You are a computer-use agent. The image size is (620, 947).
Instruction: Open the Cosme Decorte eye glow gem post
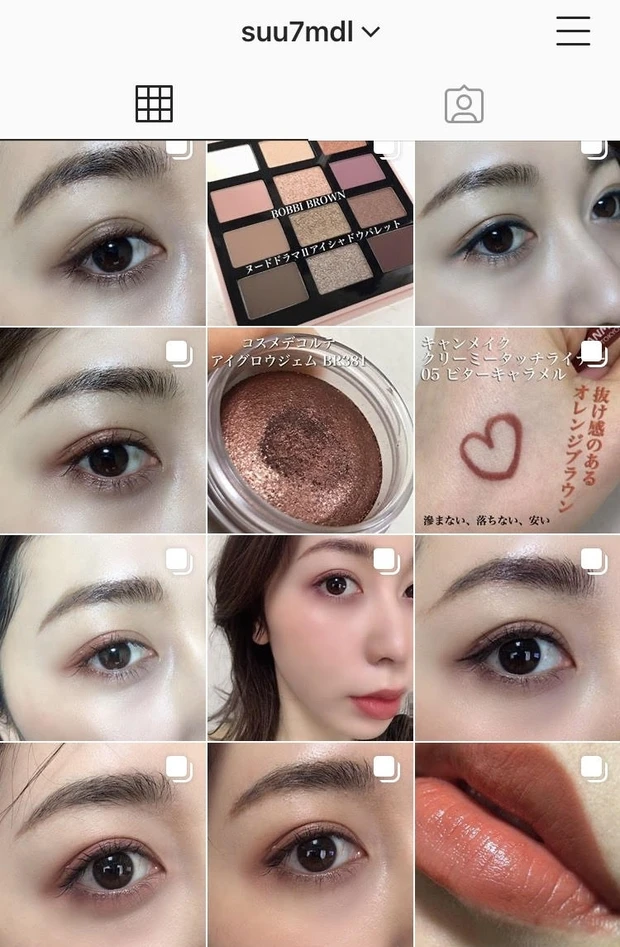coord(310,430)
